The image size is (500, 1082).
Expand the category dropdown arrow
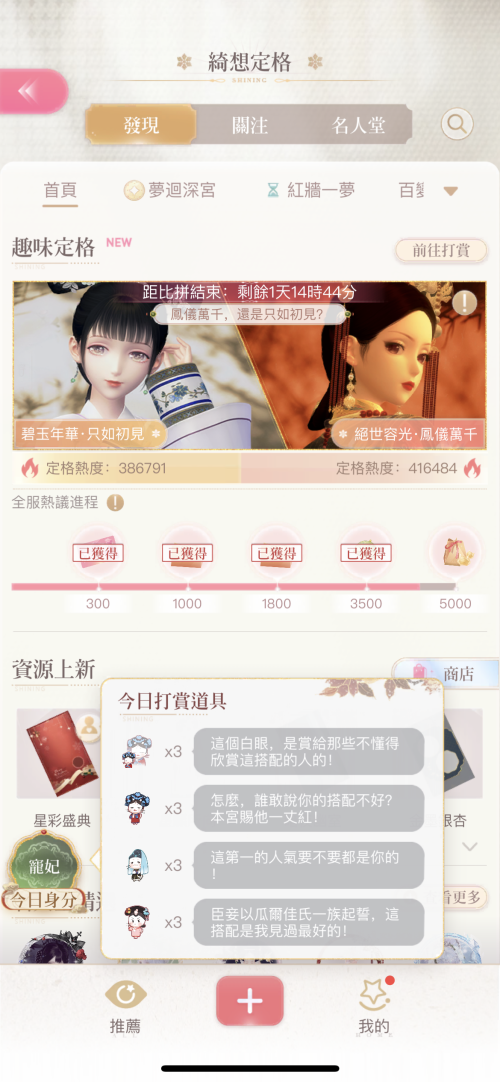pyautogui.click(x=450, y=191)
